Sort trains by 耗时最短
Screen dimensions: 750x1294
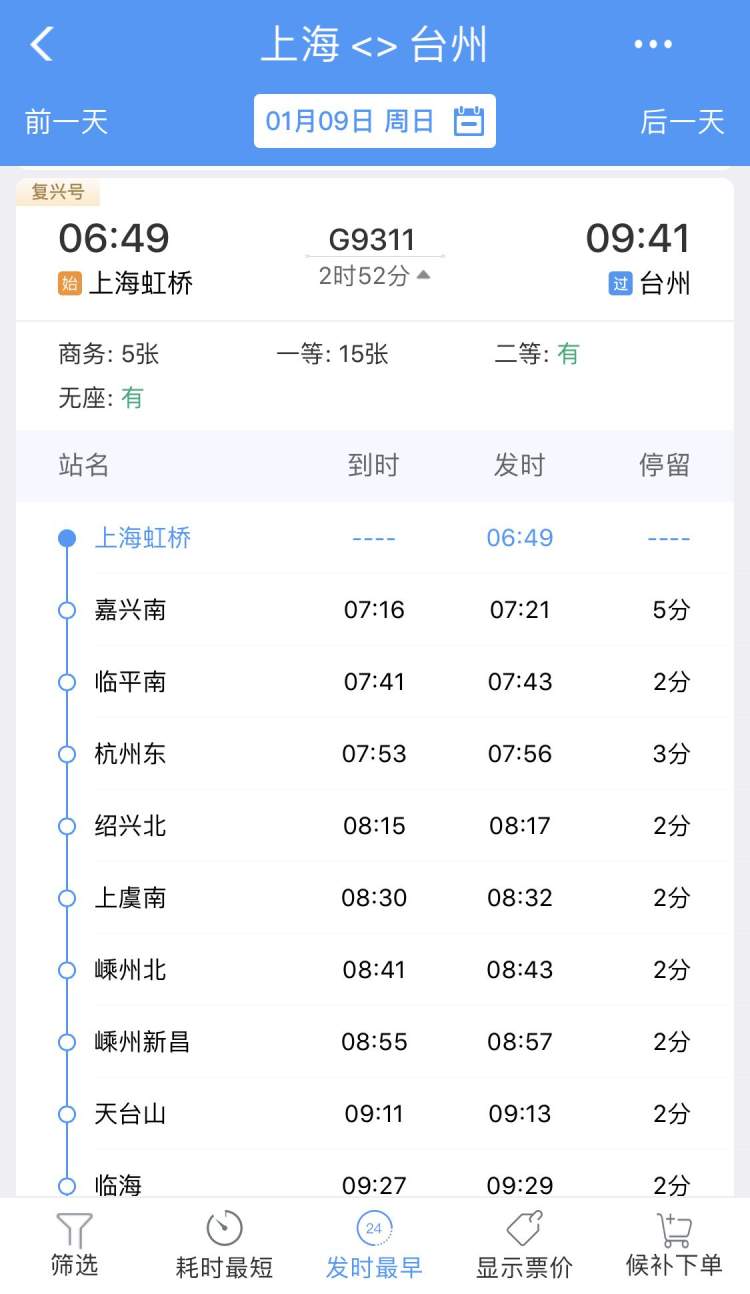point(224,1245)
